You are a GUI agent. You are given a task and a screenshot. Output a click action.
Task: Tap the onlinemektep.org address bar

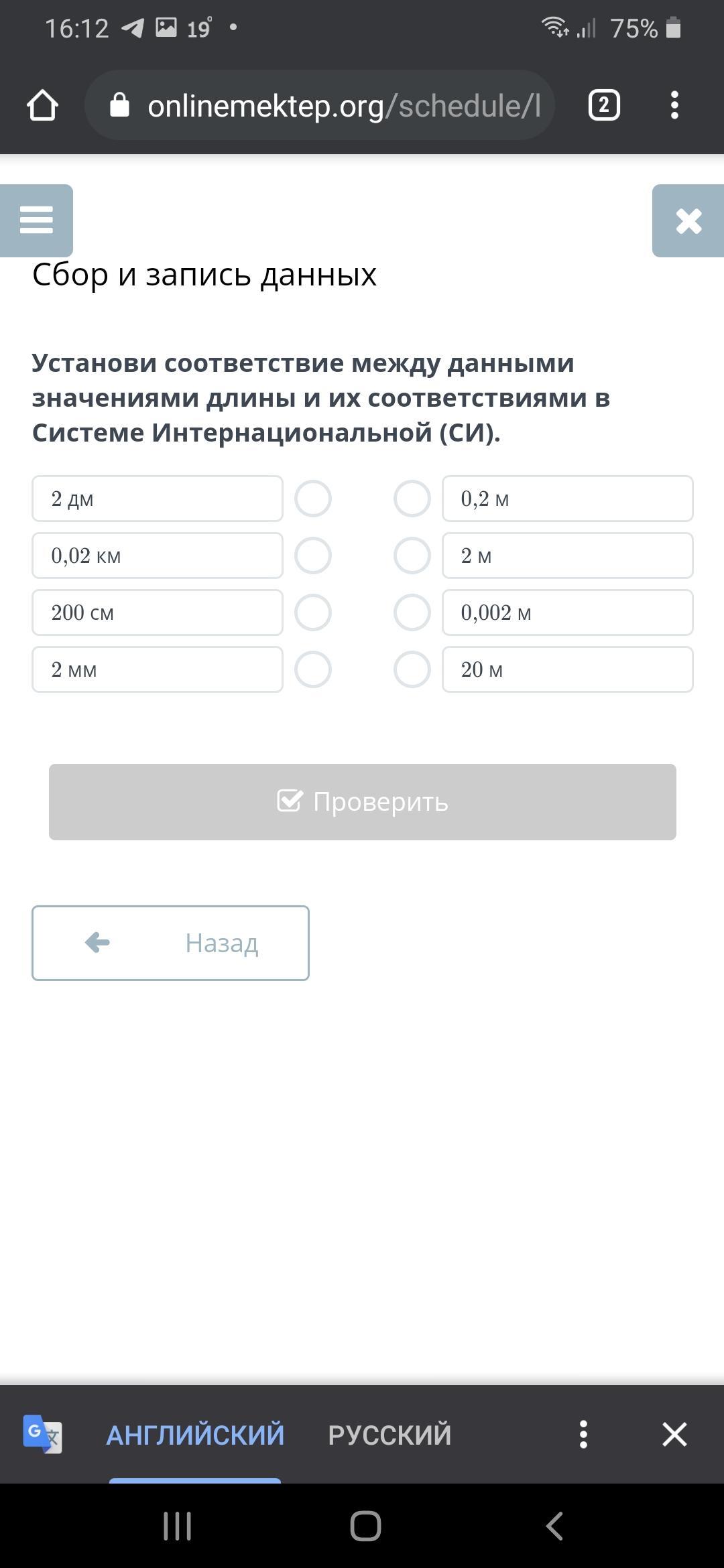pos(335,105)
